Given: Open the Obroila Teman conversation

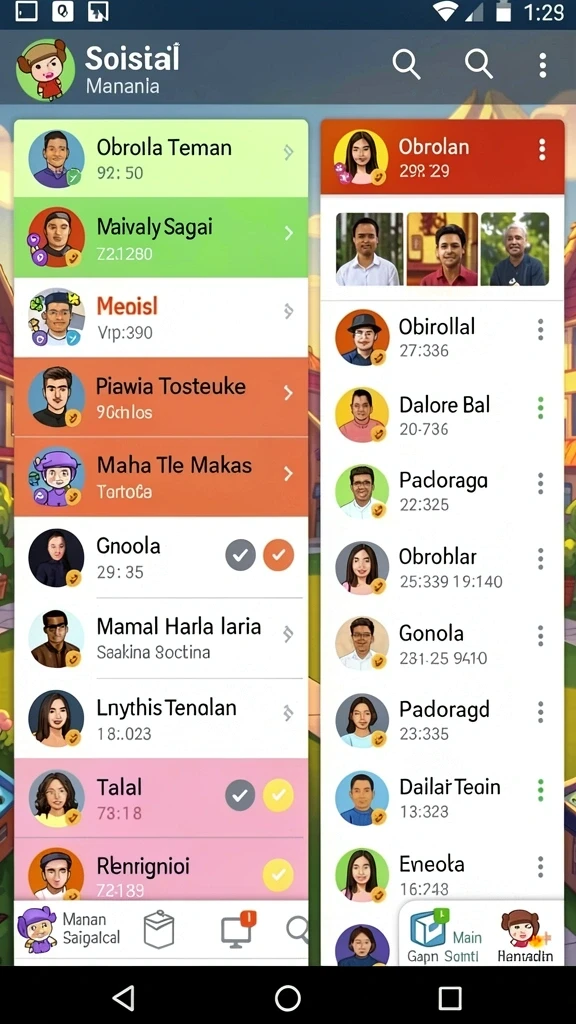Looking at the screenshot, I should point(161,159).
